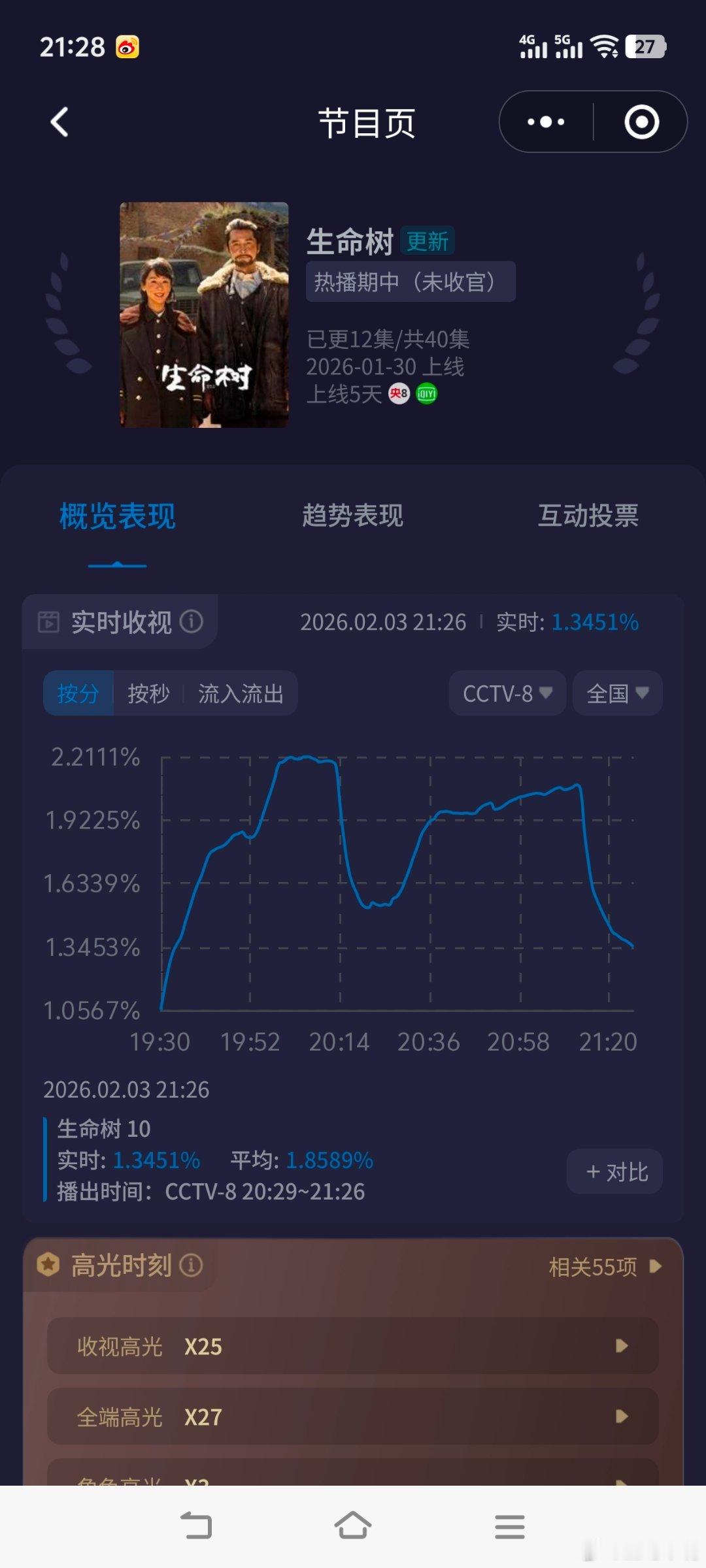Open the CCTV-8 channel dropdown

507,693
